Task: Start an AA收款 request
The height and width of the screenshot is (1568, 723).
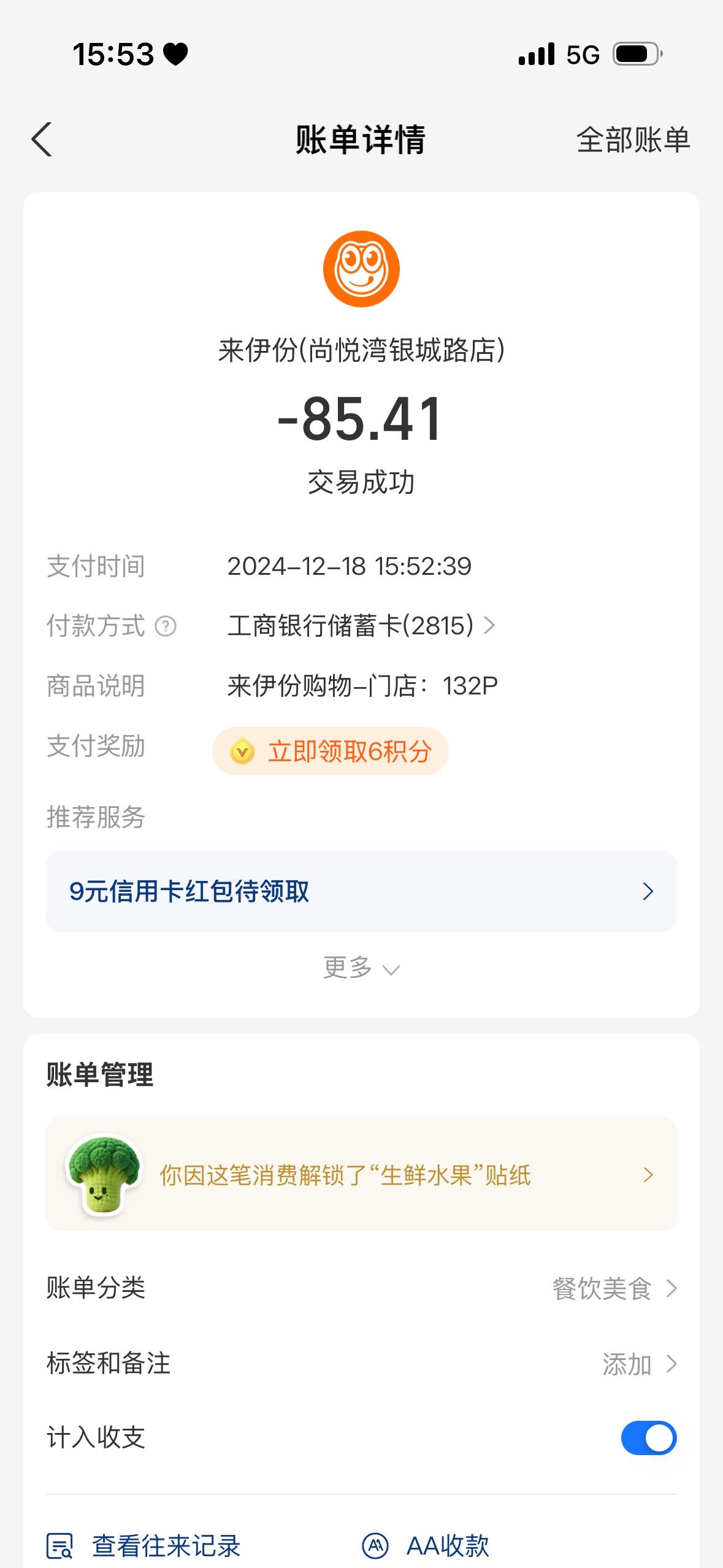Action: [426, 1545]
